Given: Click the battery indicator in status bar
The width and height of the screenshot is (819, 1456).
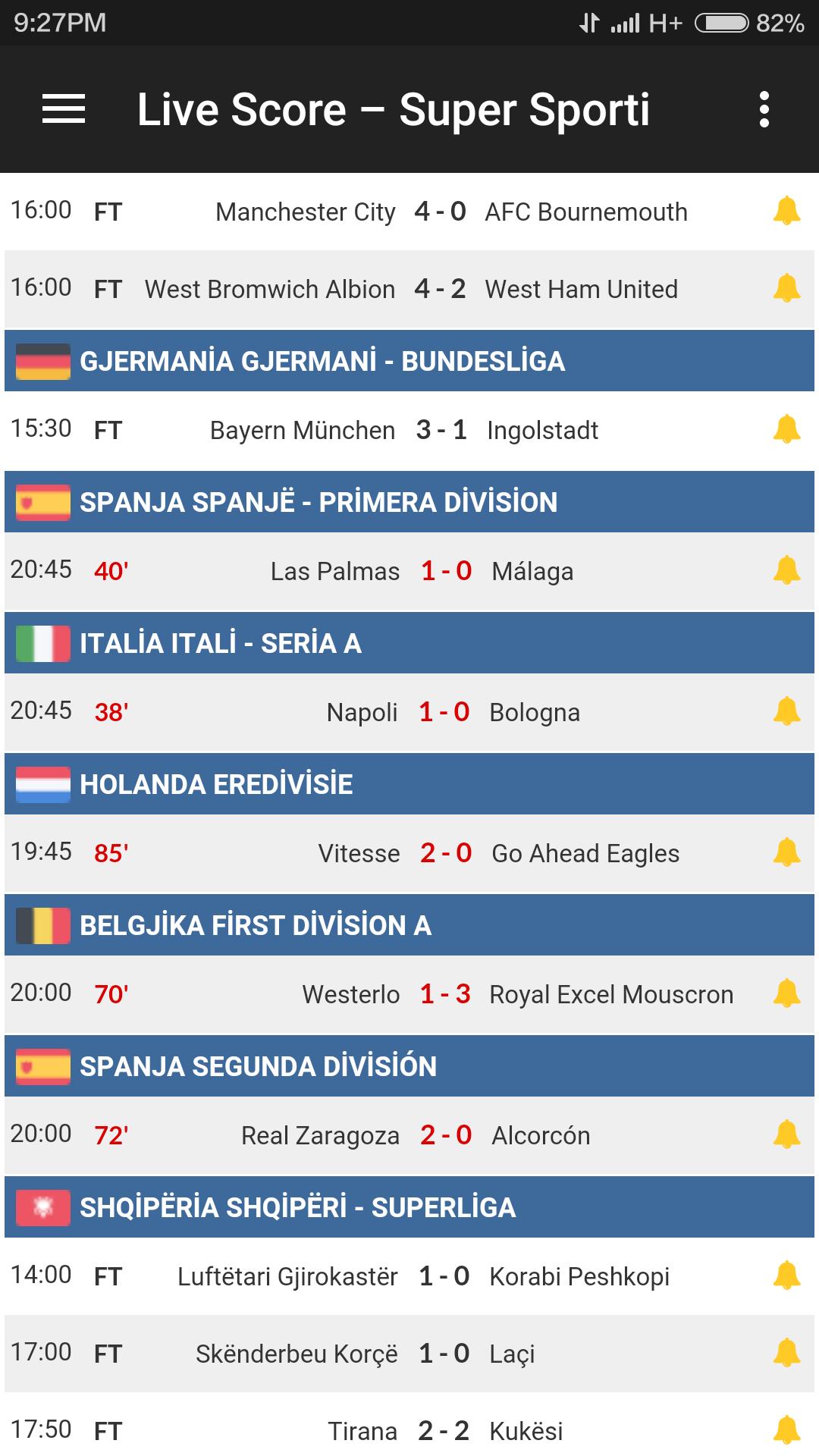Looking at the screenshot, I should pos(720,21).
